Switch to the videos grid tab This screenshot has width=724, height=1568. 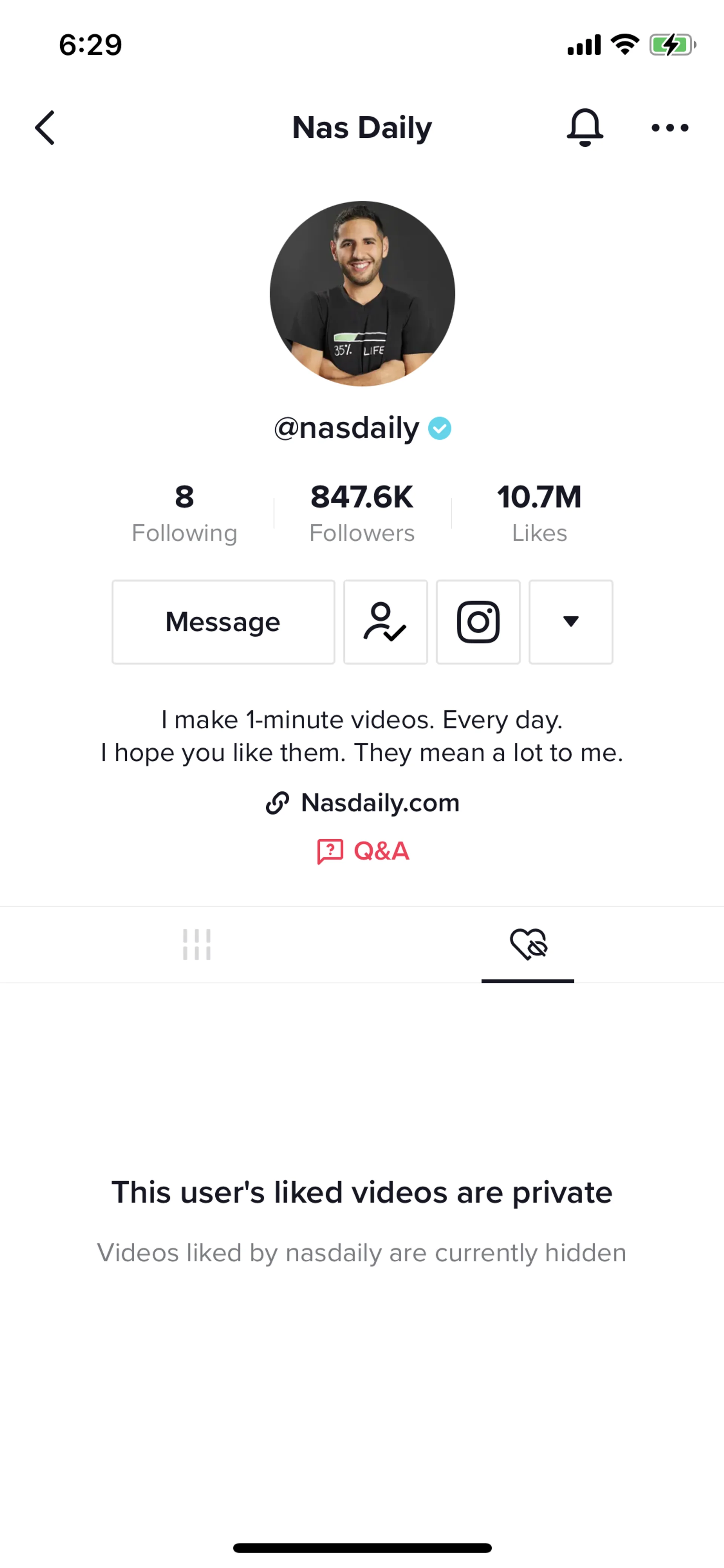pyautogui.click(x=196, y=944)
